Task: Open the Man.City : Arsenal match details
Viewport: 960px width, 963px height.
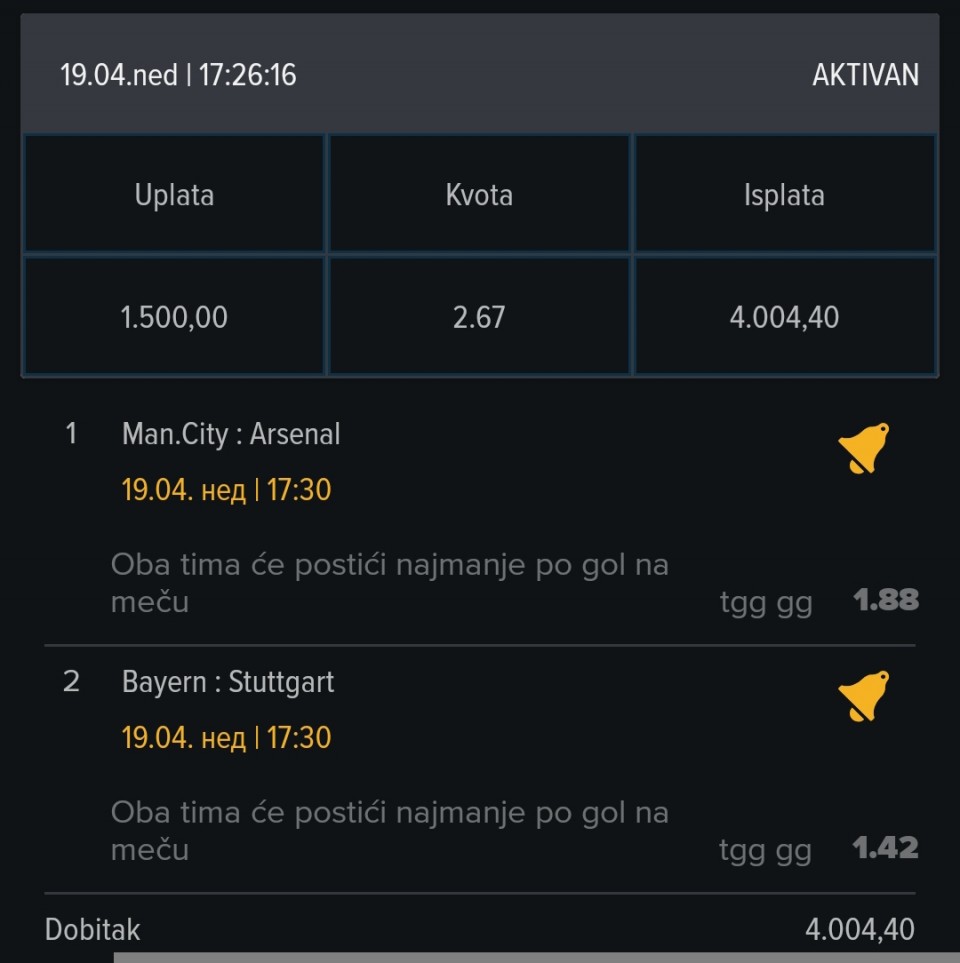Action: pos(231,434)
